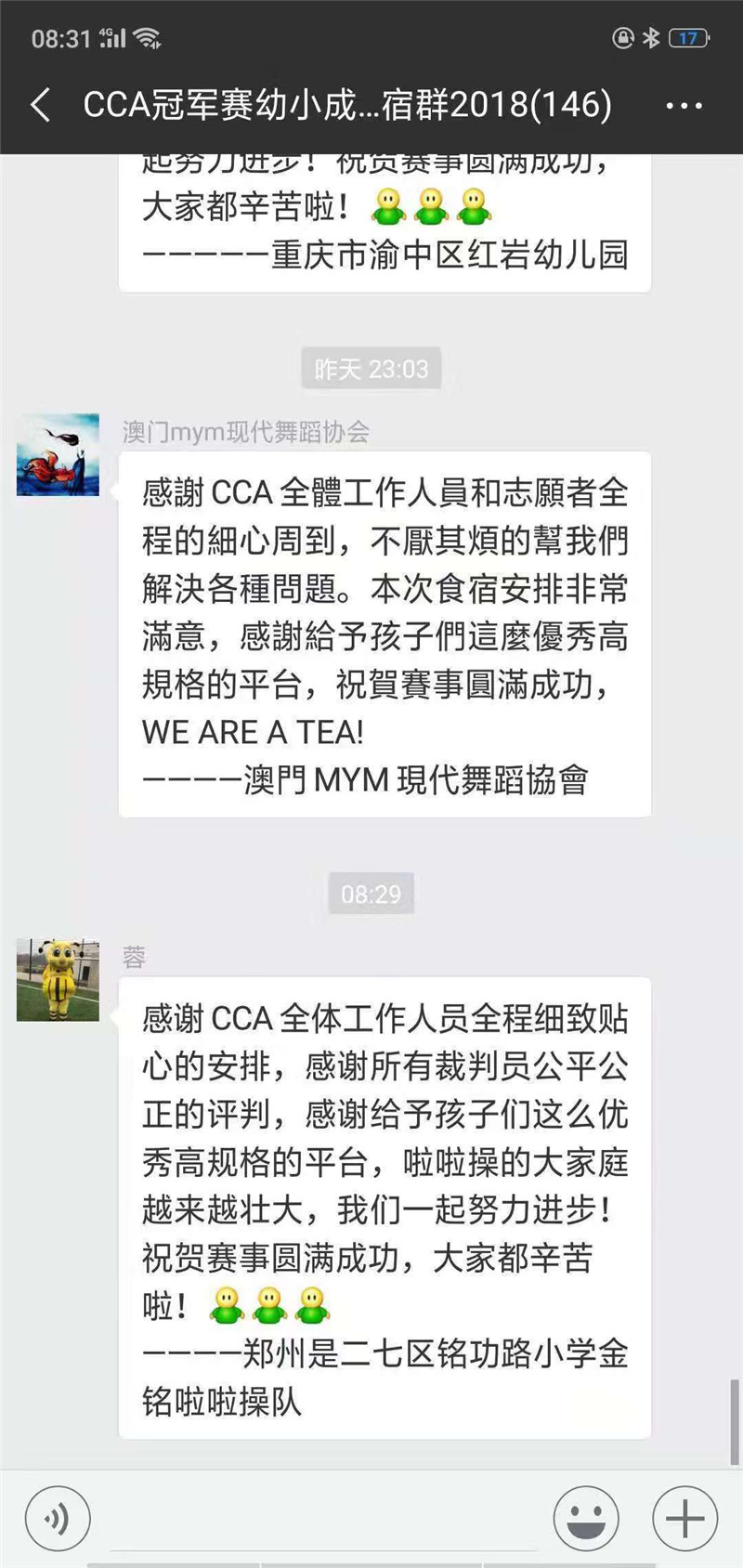743x1568 pixels.
Task: Open the plus attachments menu
Action: [684, 1519]
